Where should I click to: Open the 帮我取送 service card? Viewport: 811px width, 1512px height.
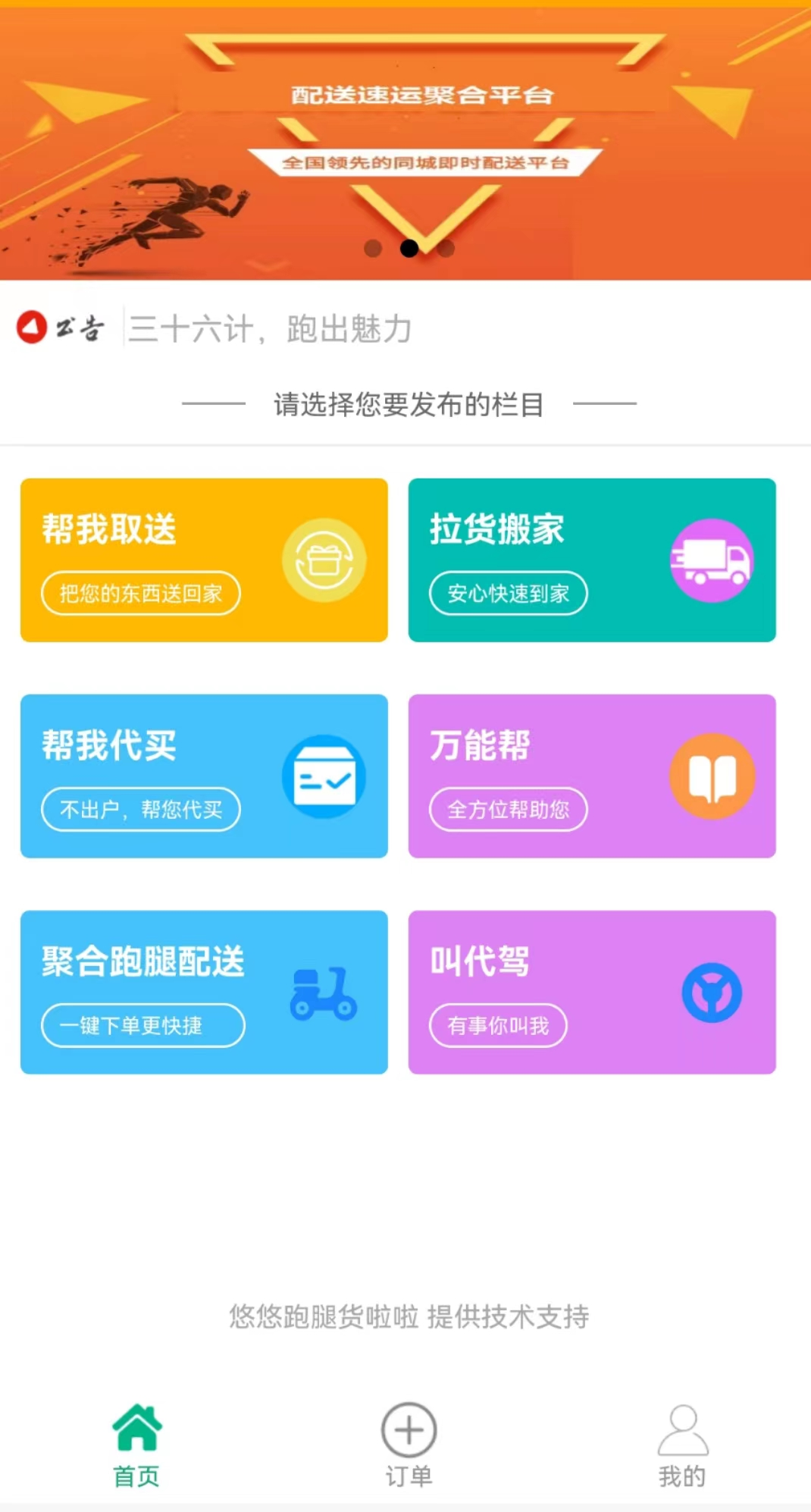[x=204, y=560]
